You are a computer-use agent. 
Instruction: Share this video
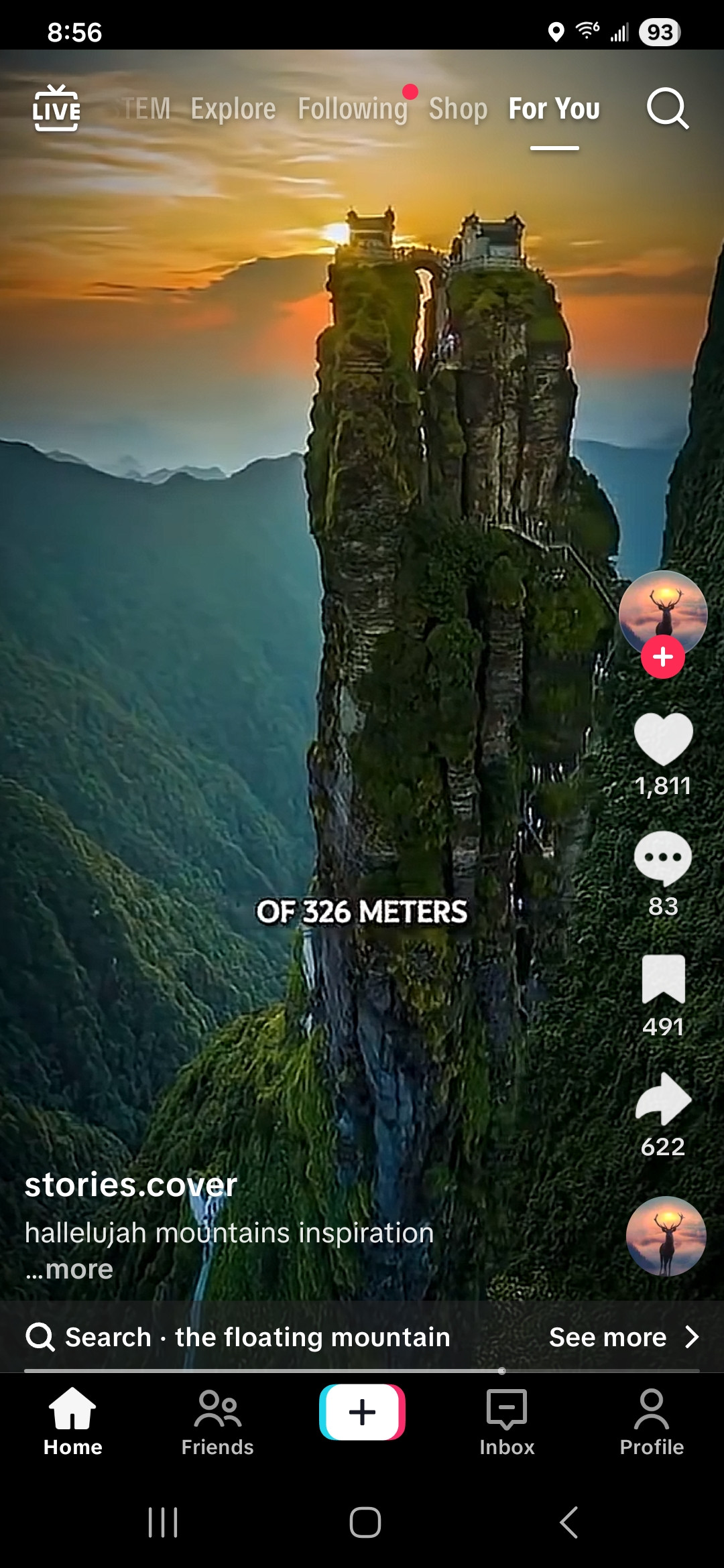click(663, 1099)
